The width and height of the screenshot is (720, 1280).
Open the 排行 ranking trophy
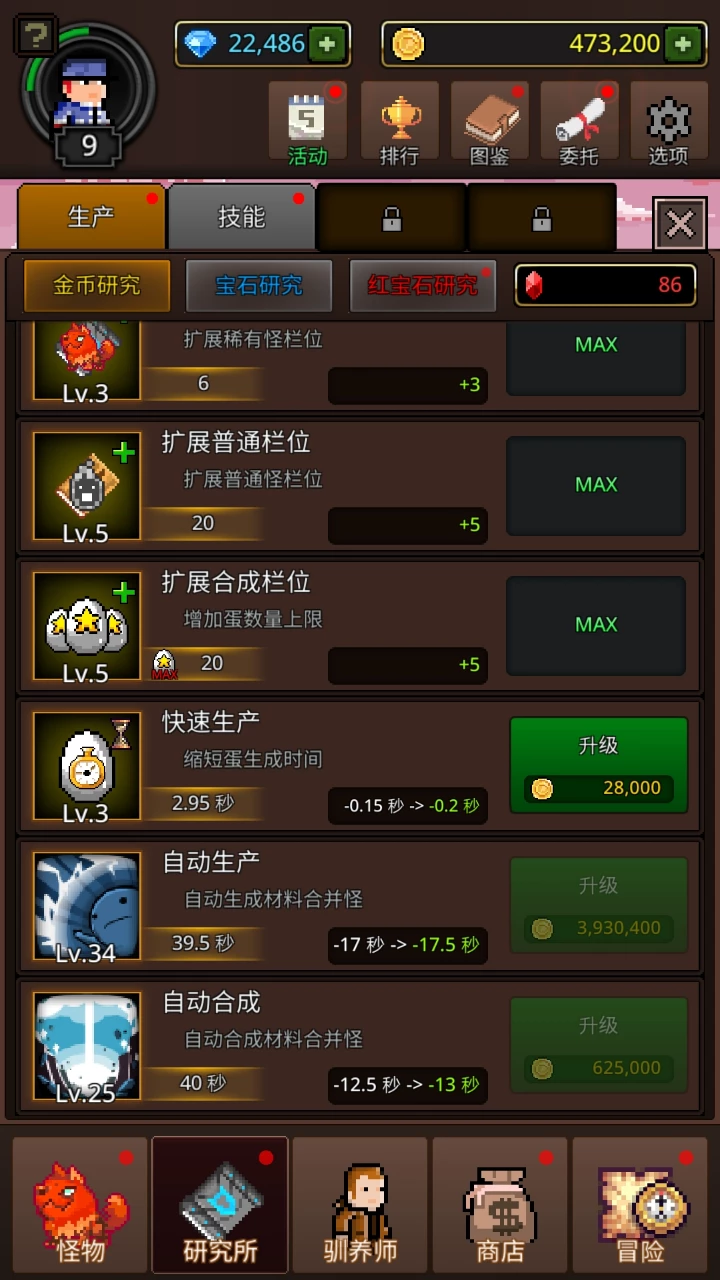399,124
